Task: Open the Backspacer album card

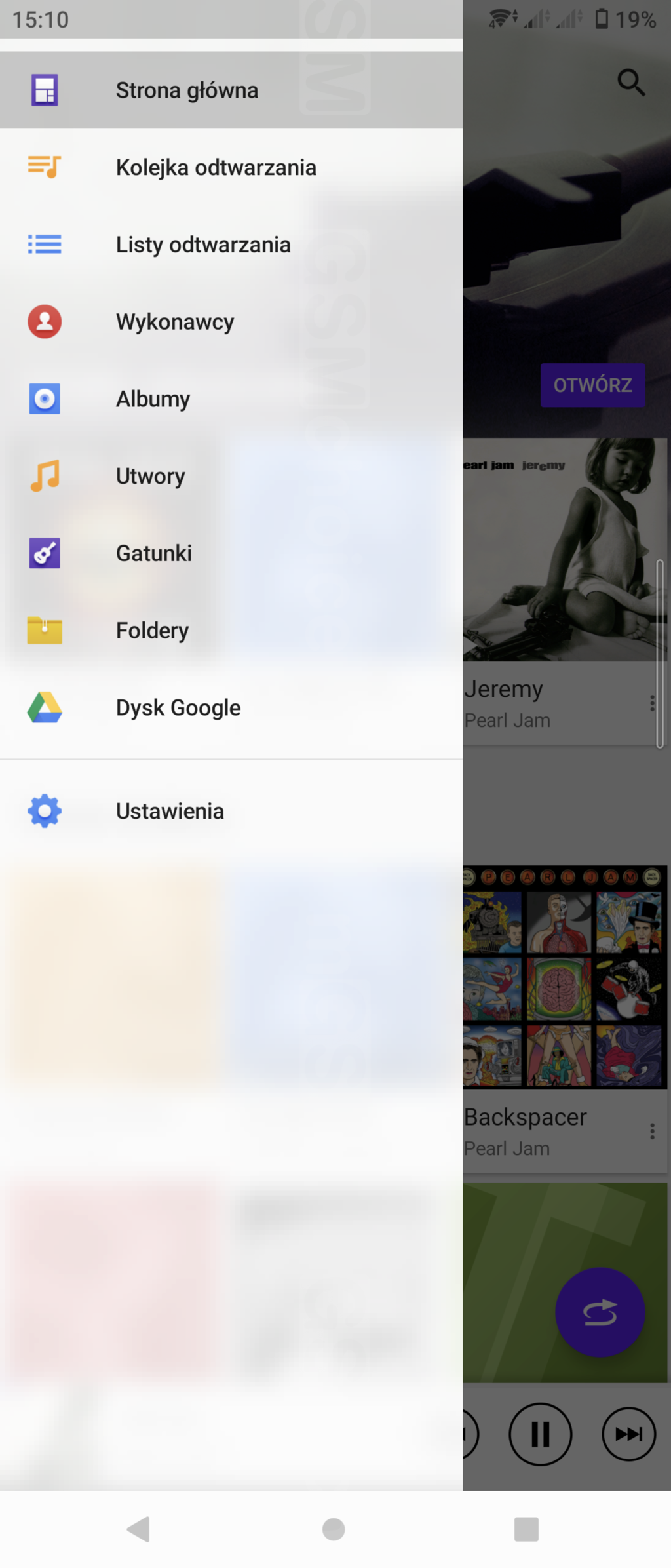Action: tap(564, 977)
